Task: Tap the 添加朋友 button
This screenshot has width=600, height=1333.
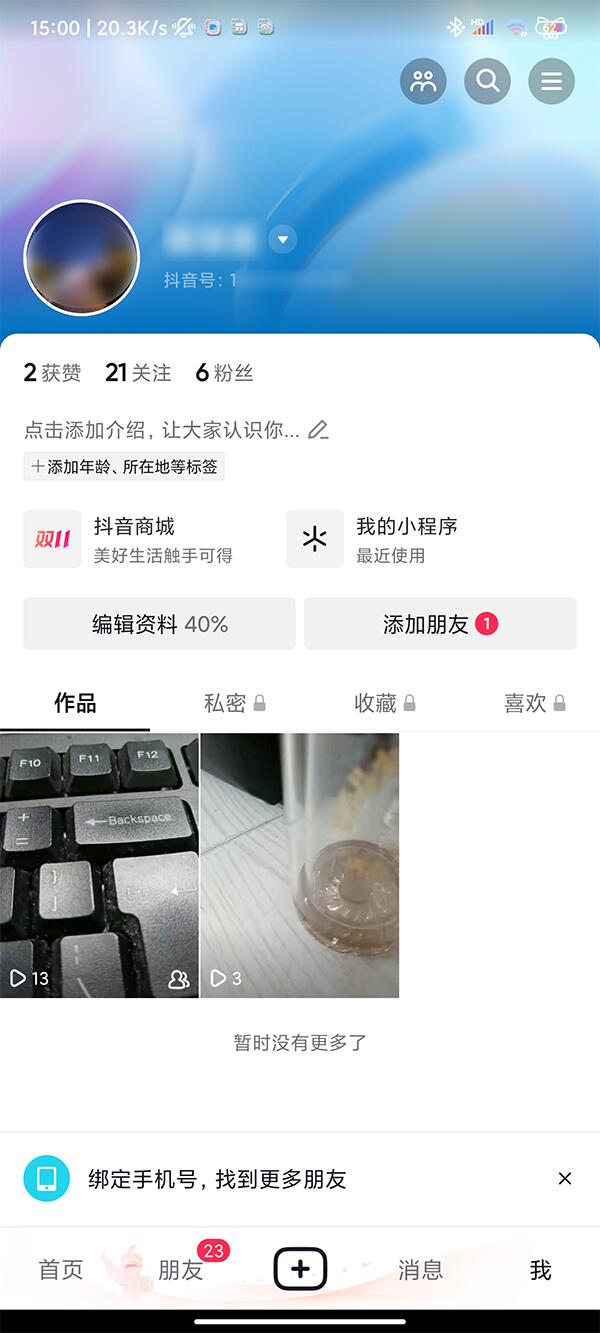Action: tap(440, 624)
